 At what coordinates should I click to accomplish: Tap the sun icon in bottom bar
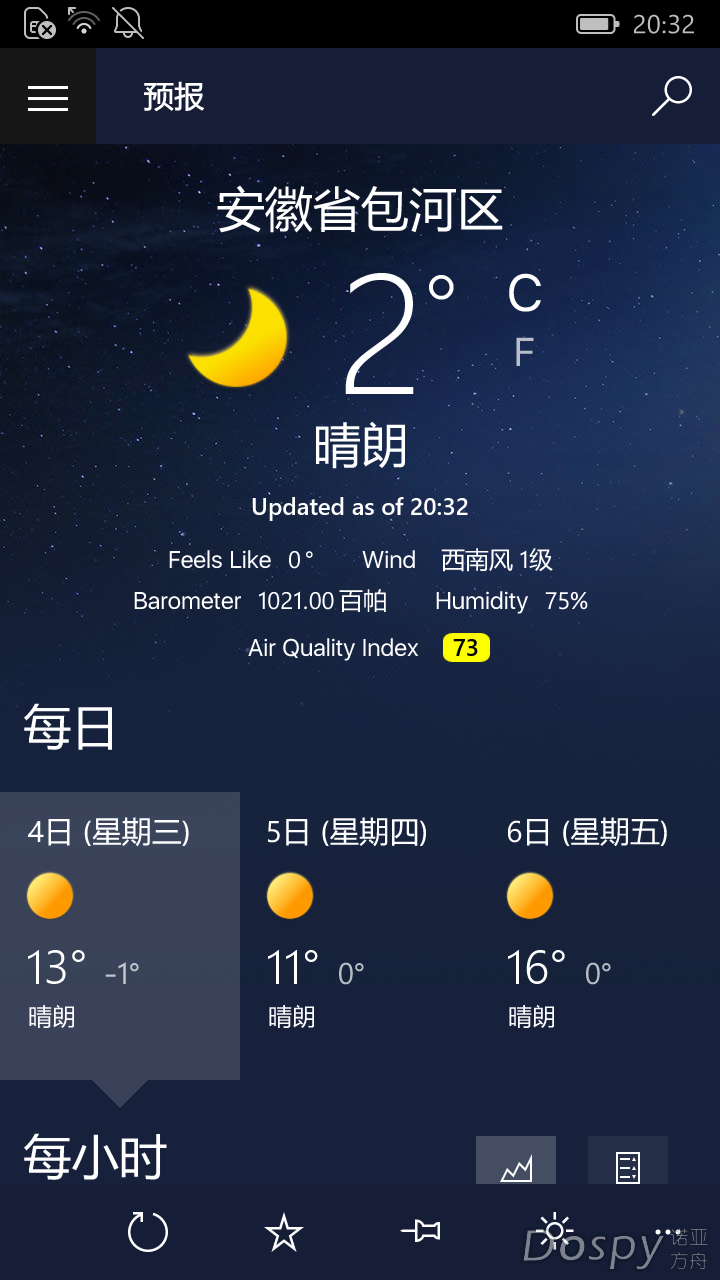click(x=555, y=1232)
